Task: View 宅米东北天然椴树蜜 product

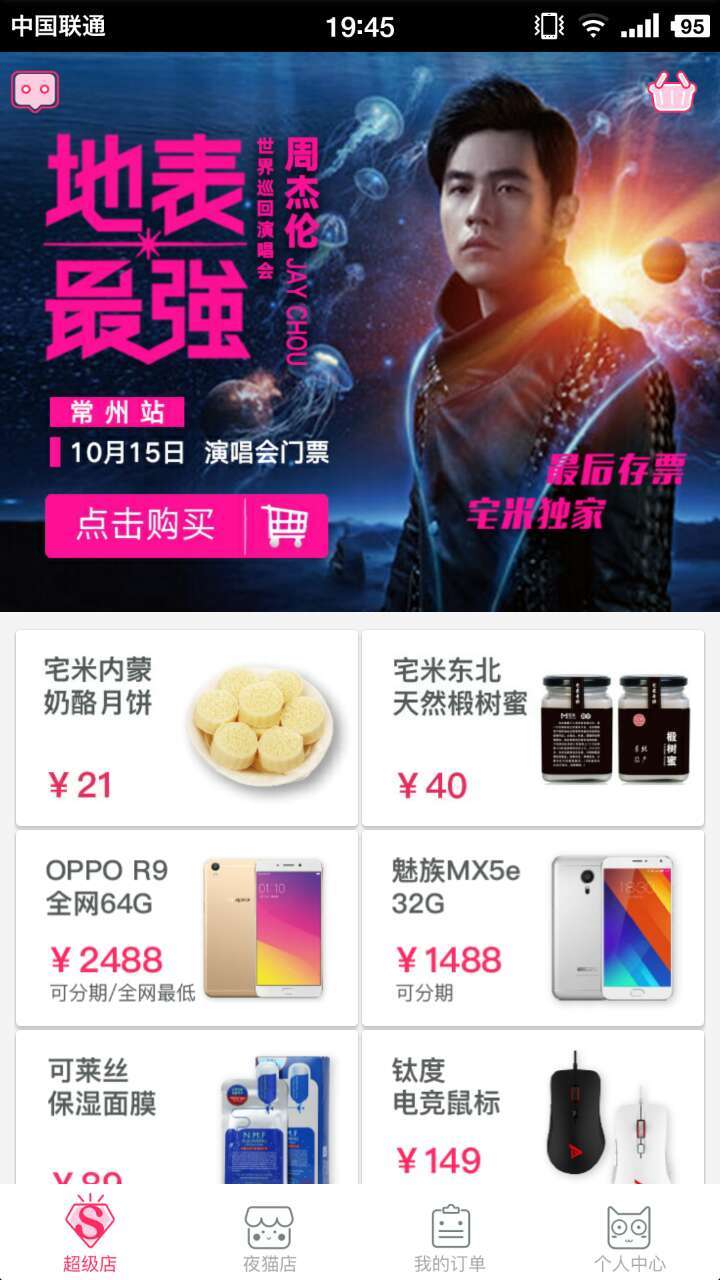Action: pos(532,728)
